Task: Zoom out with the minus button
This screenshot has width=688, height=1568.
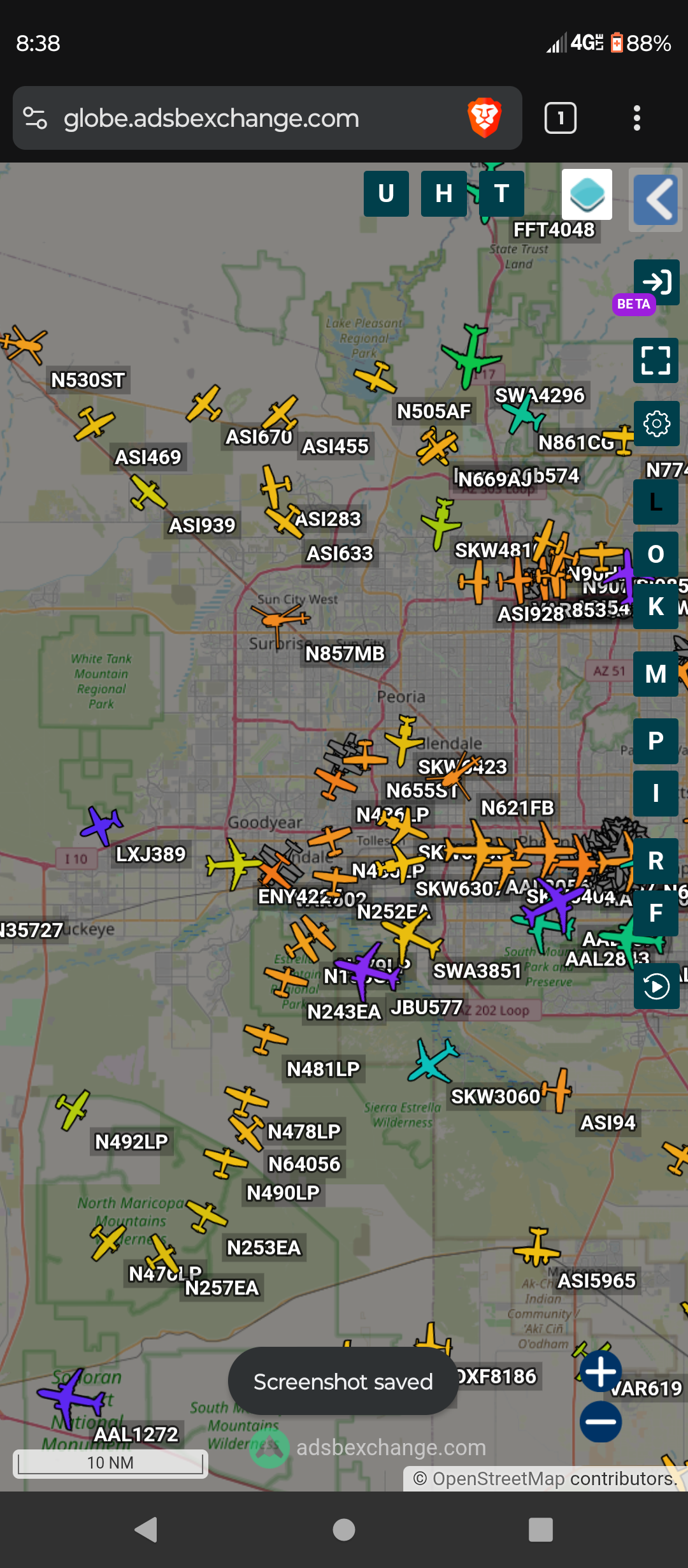Action: point(601,1421)
